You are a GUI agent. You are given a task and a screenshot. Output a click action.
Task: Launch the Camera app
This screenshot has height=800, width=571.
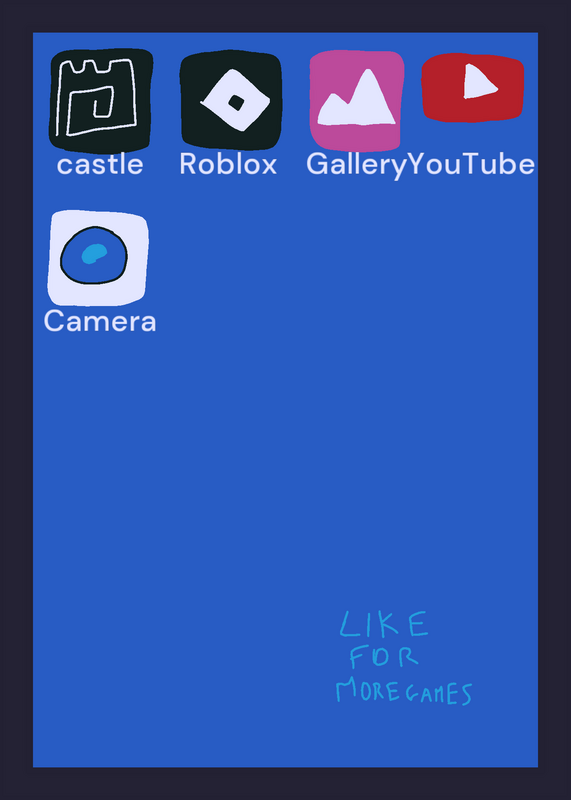(x=98, y=258)
